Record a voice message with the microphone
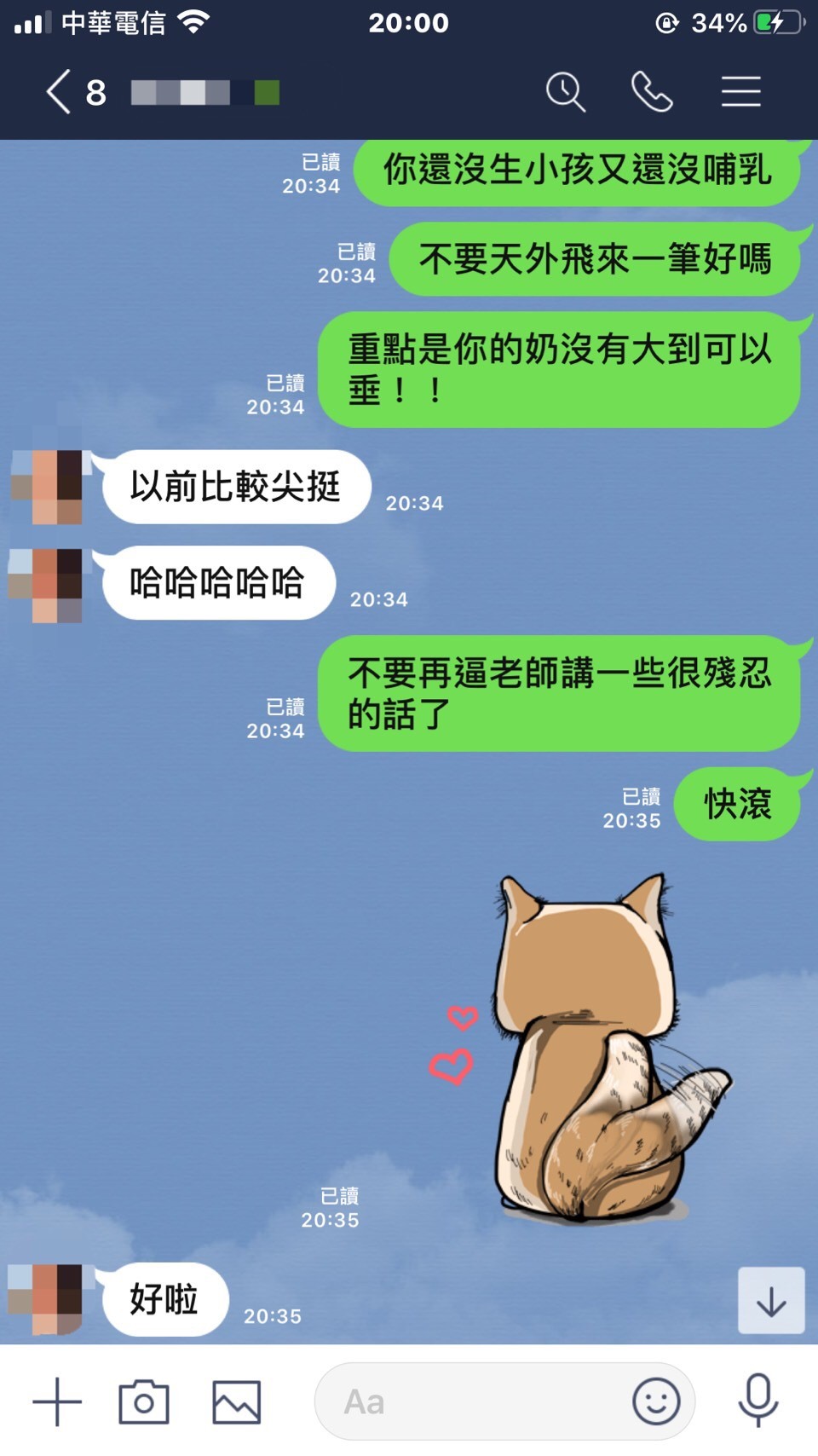Image resolution: width=818 pixels, height=1456 pixels. pos(758,1400)
